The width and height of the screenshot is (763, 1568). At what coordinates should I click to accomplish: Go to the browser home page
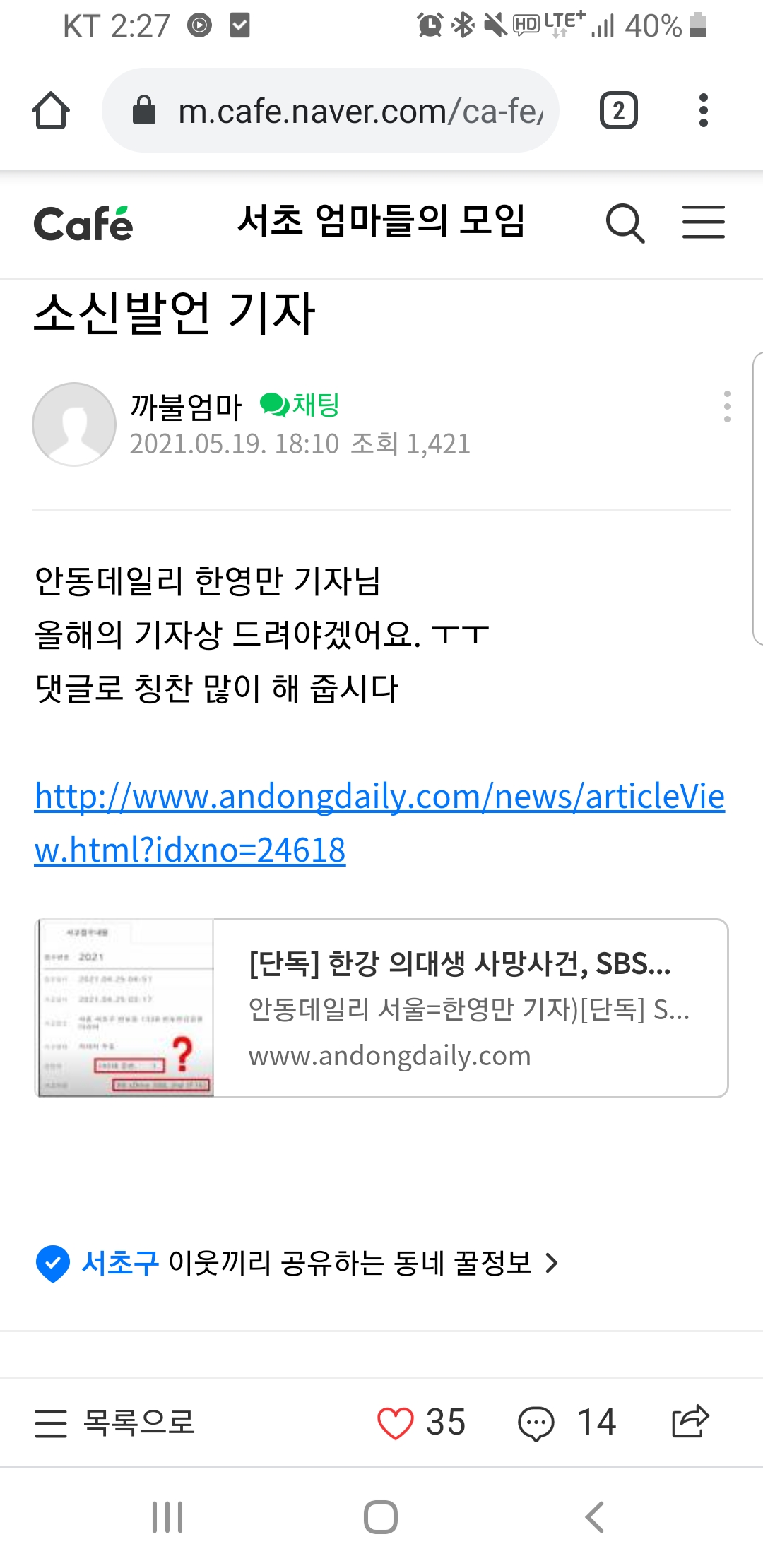tap(51, 111)
